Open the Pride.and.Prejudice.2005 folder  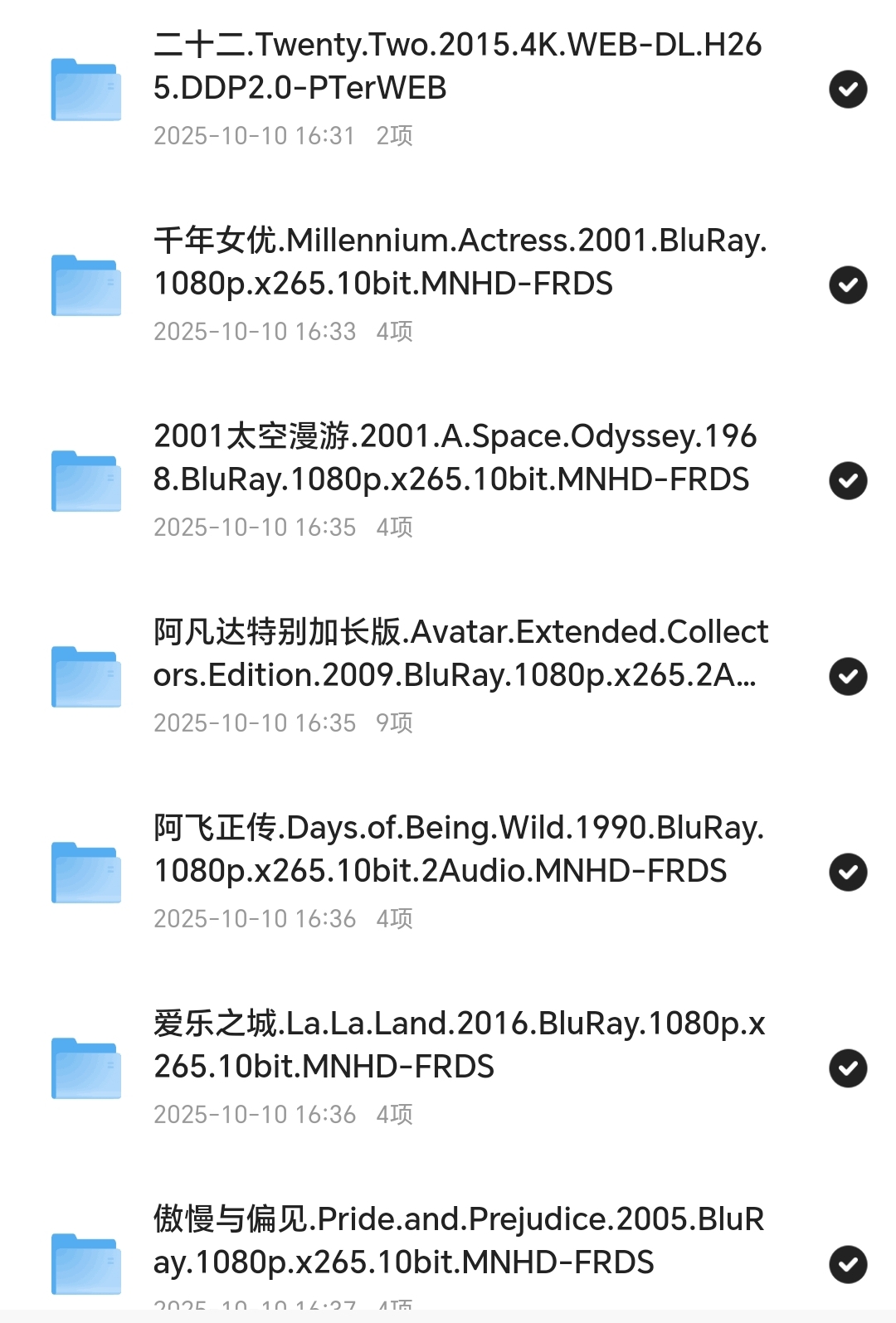[458, 1241]
